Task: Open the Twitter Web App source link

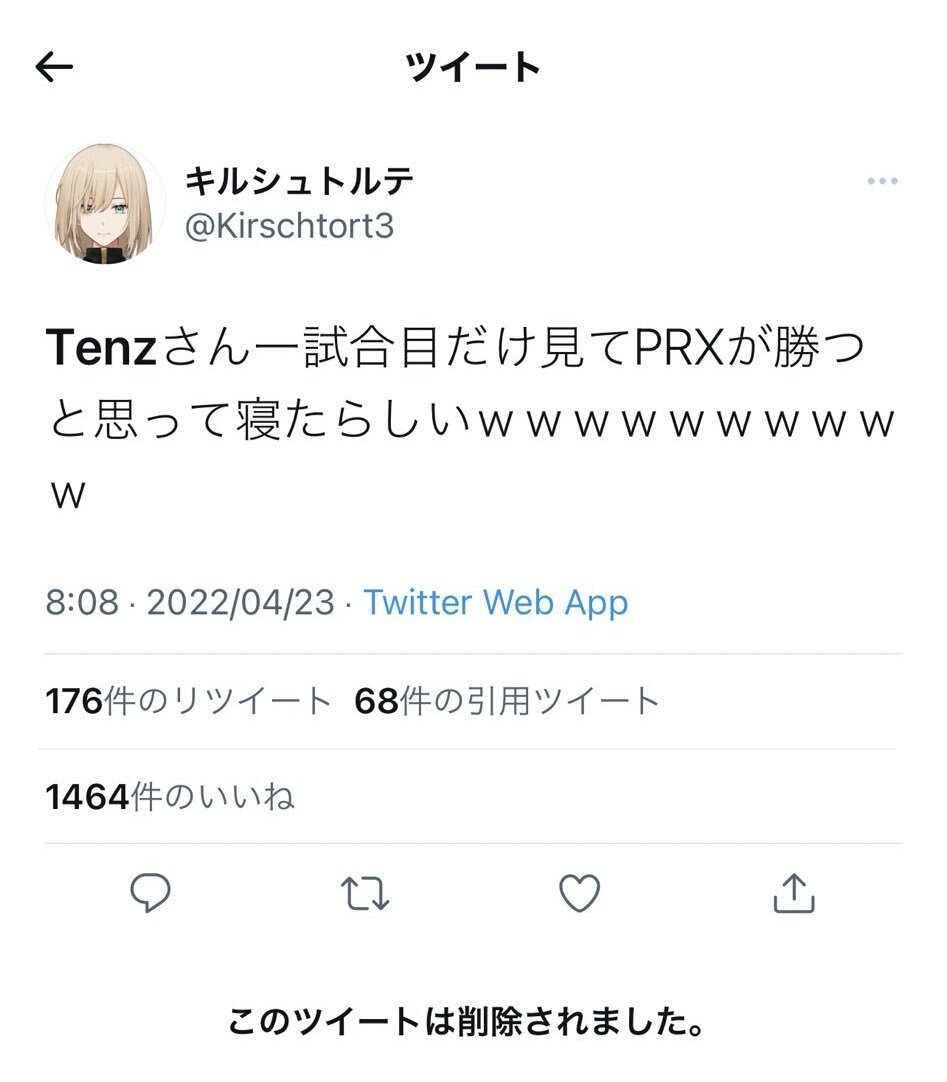Action: pos(495,603)
